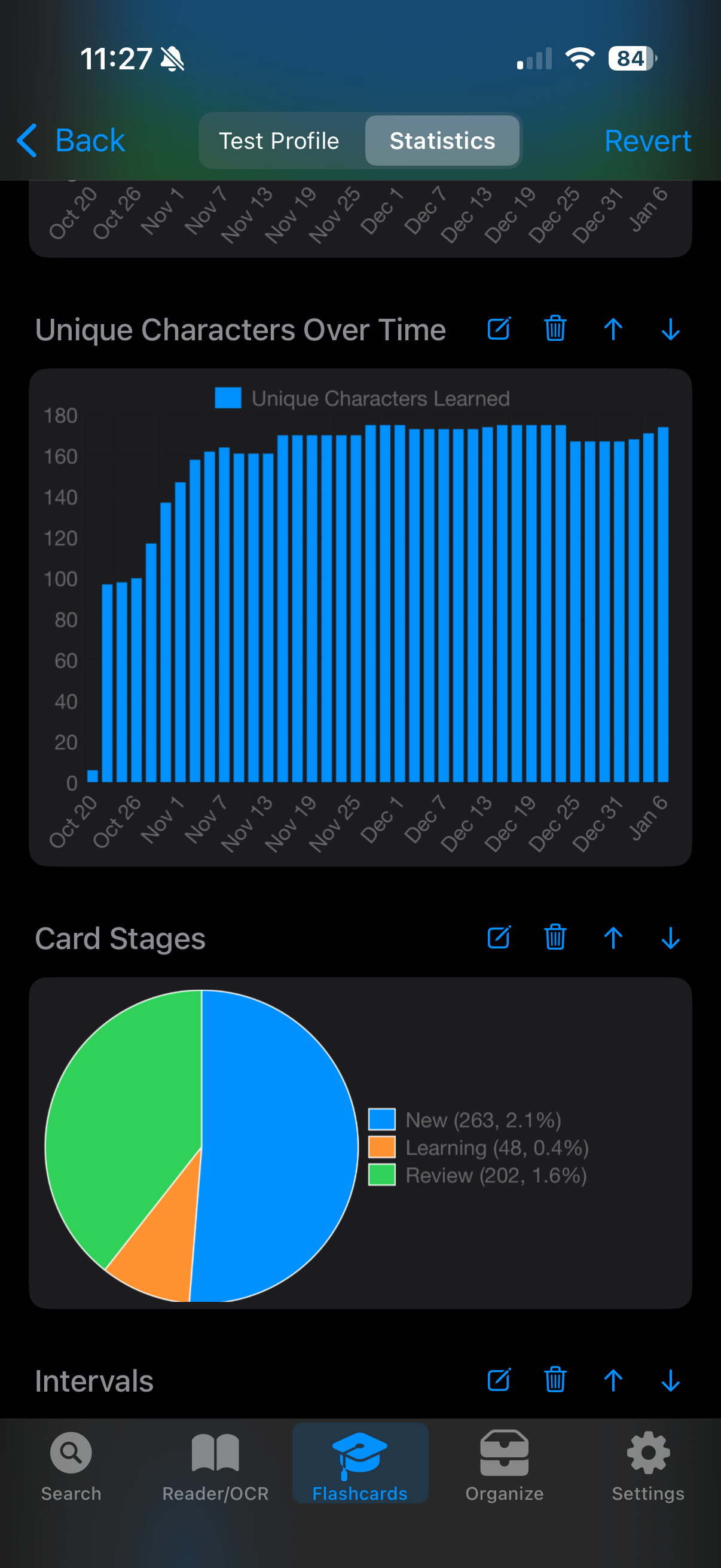Select the Statistics segment
The image size is (721, 1568).
click(x=442, y=141)
